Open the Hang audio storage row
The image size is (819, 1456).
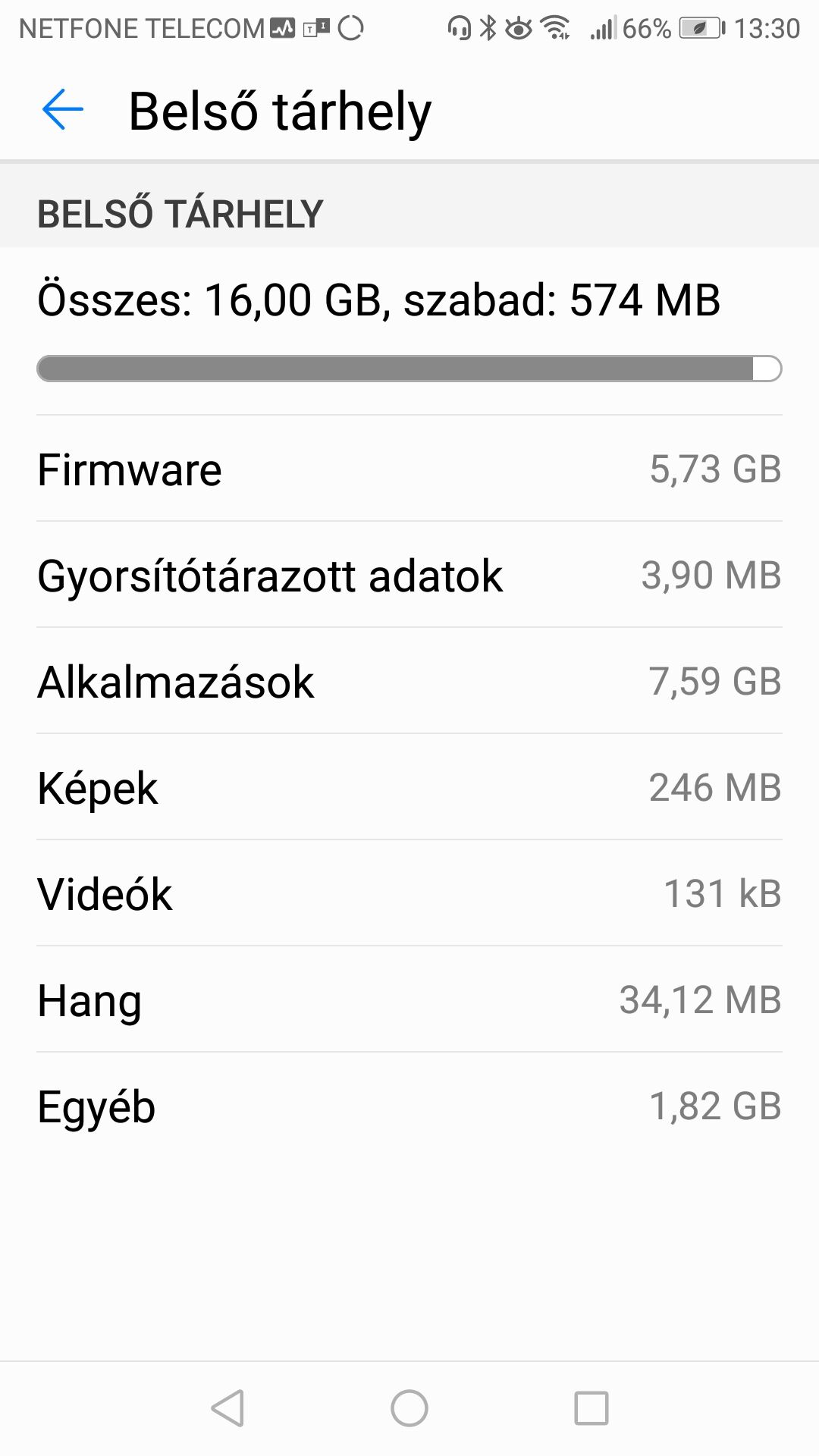409,999
